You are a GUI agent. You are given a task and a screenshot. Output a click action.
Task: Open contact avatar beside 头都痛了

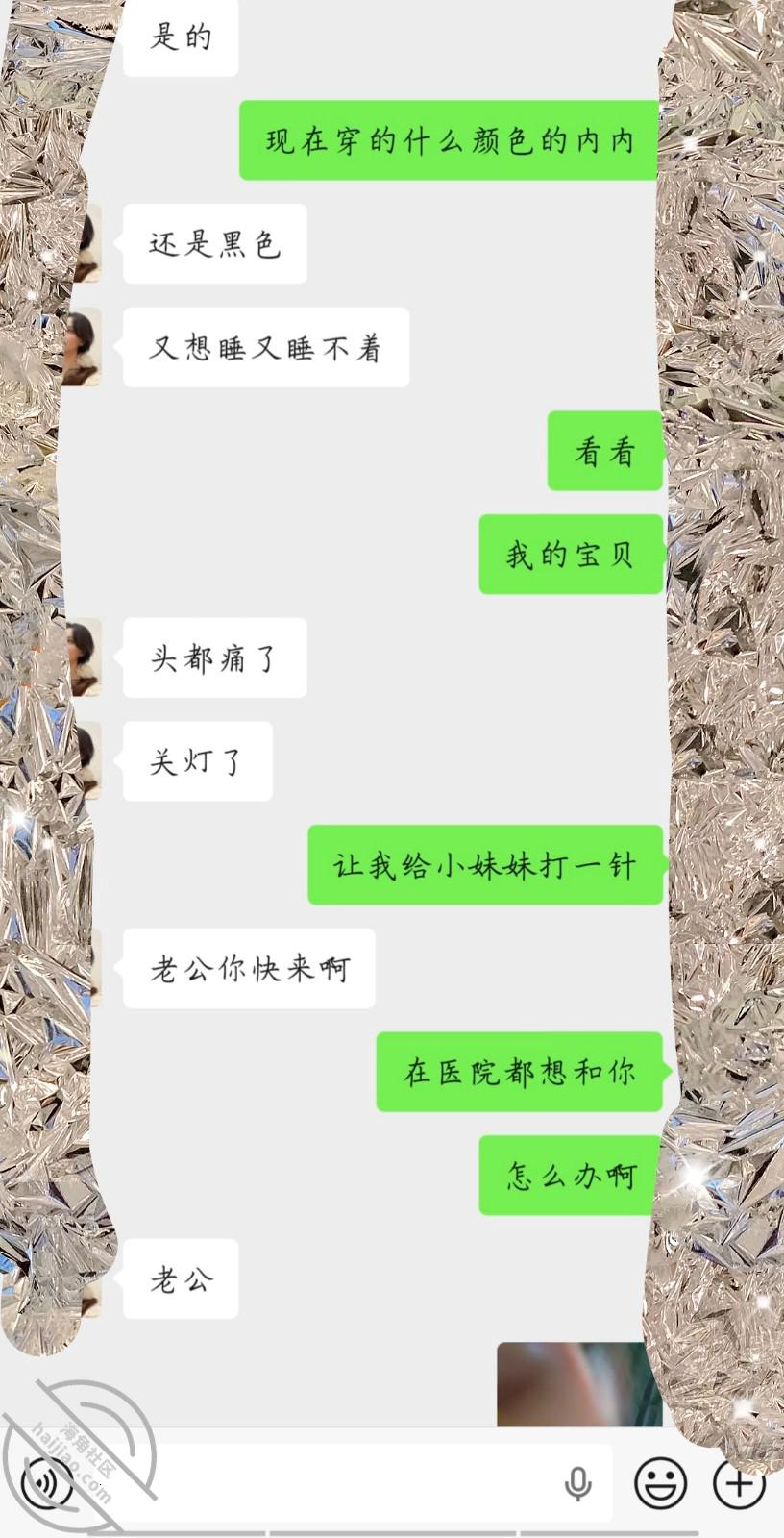(x=82, y=657)
